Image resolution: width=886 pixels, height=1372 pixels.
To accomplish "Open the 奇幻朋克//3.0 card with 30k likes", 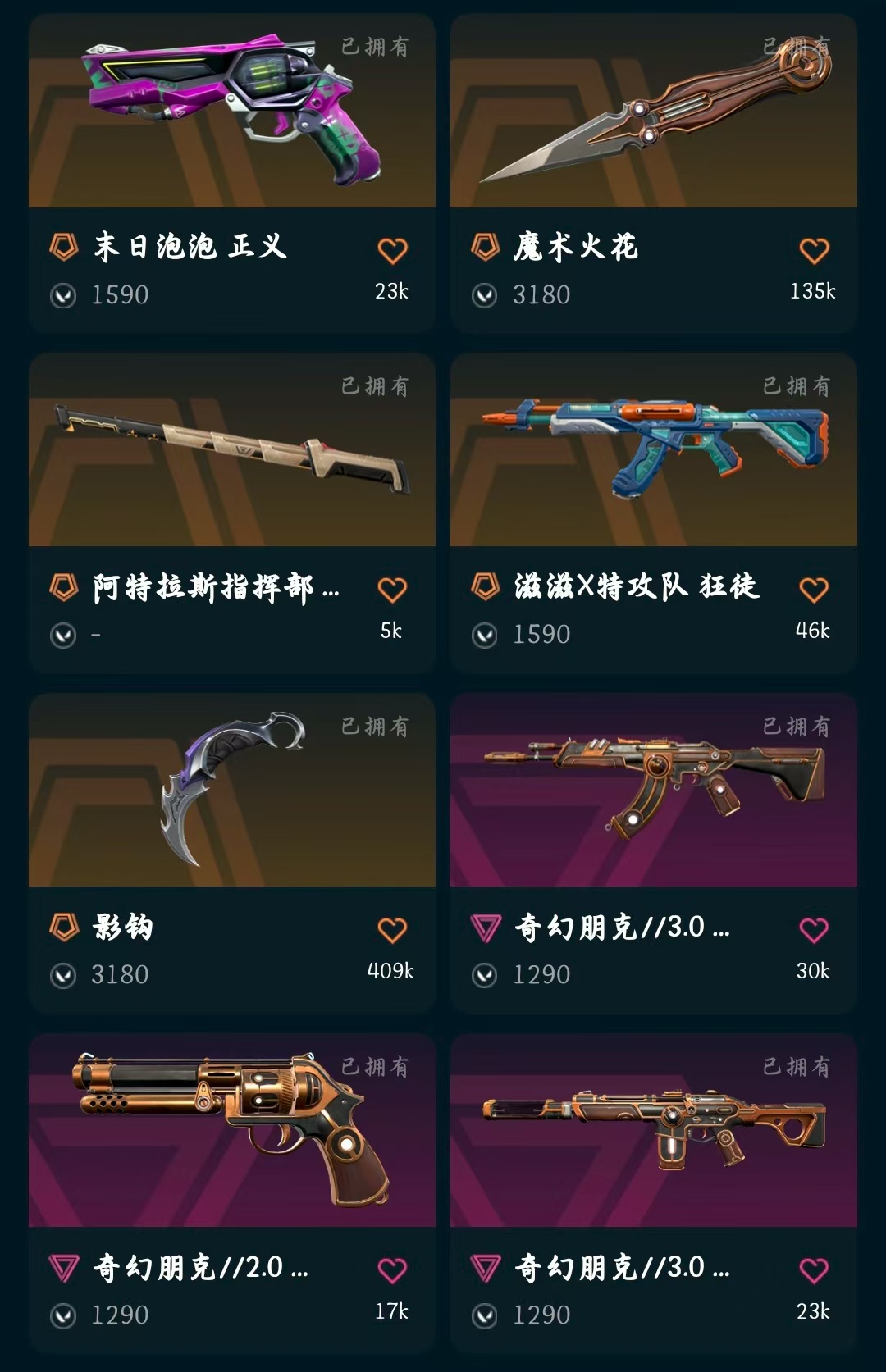I will click(x=654, y=854).
